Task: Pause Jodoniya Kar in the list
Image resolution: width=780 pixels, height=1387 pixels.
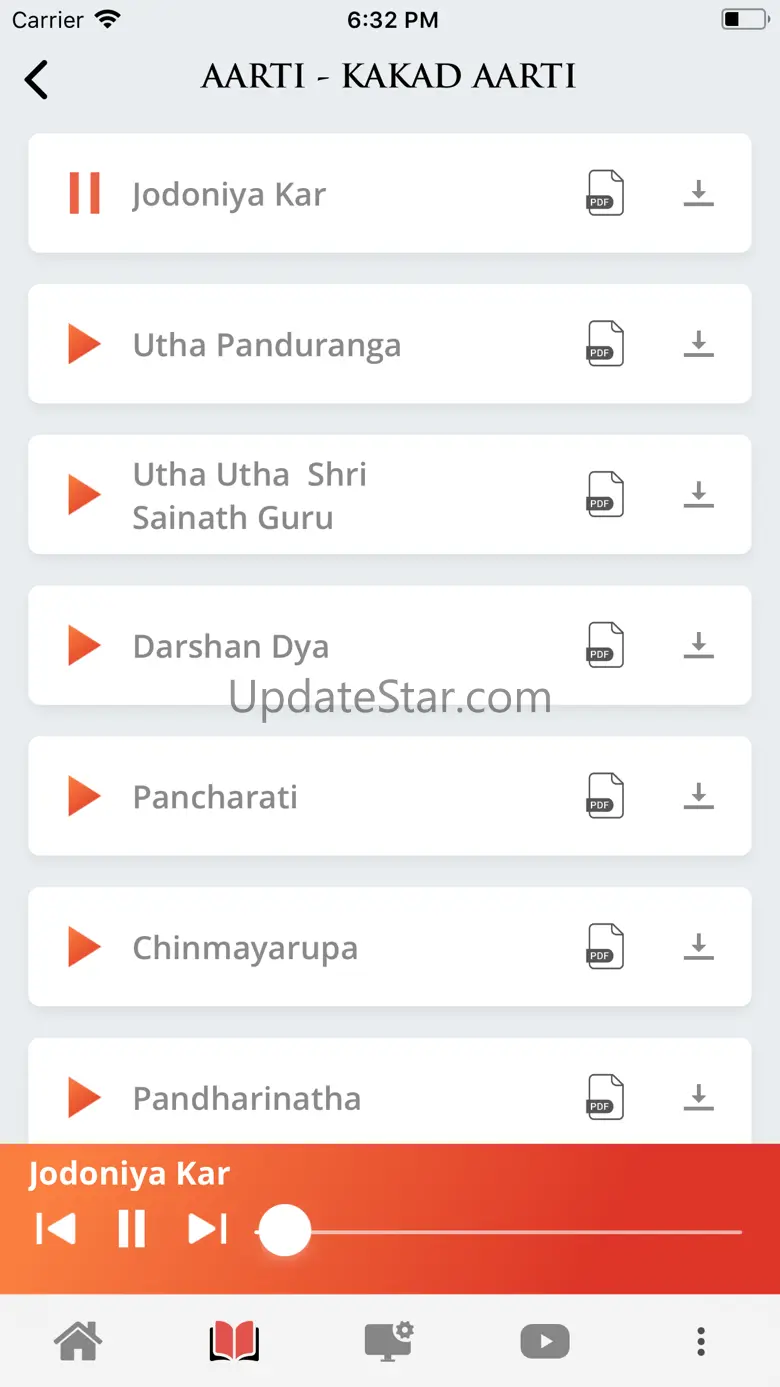Action: point(84,193)
